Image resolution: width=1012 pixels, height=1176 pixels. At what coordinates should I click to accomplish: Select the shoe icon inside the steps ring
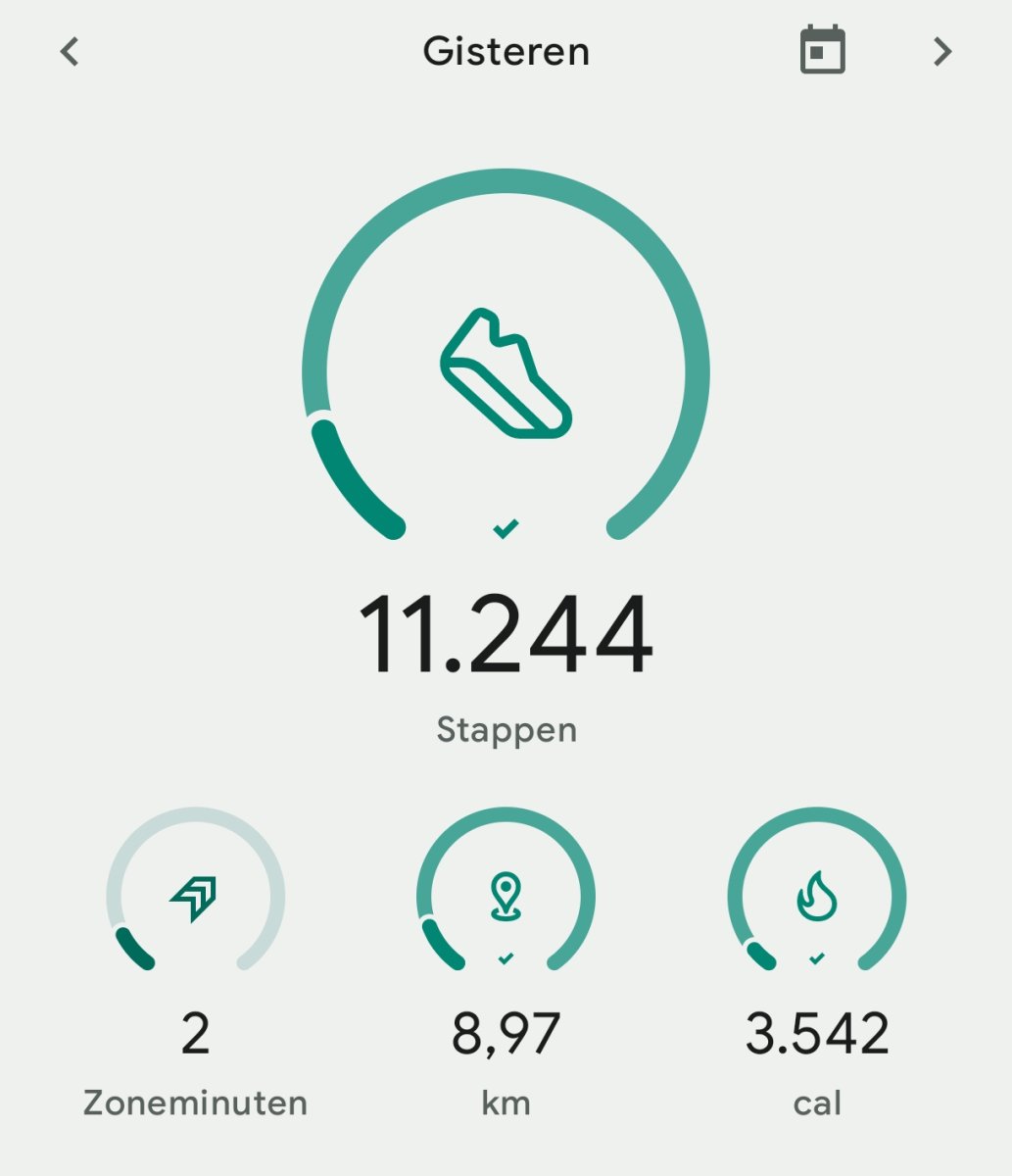tap(506, 372)
